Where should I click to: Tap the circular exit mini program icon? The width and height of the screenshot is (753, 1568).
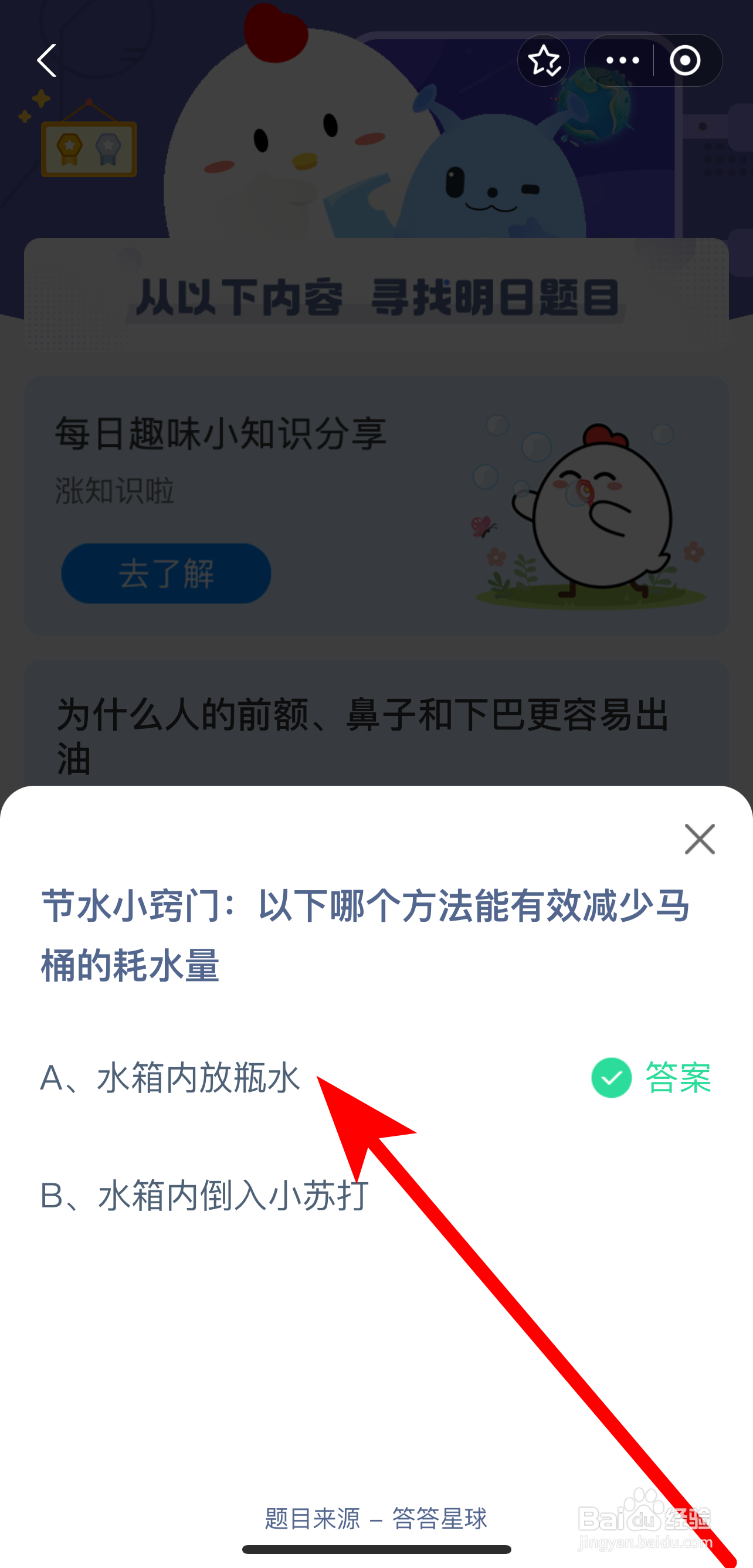point(687,60)
